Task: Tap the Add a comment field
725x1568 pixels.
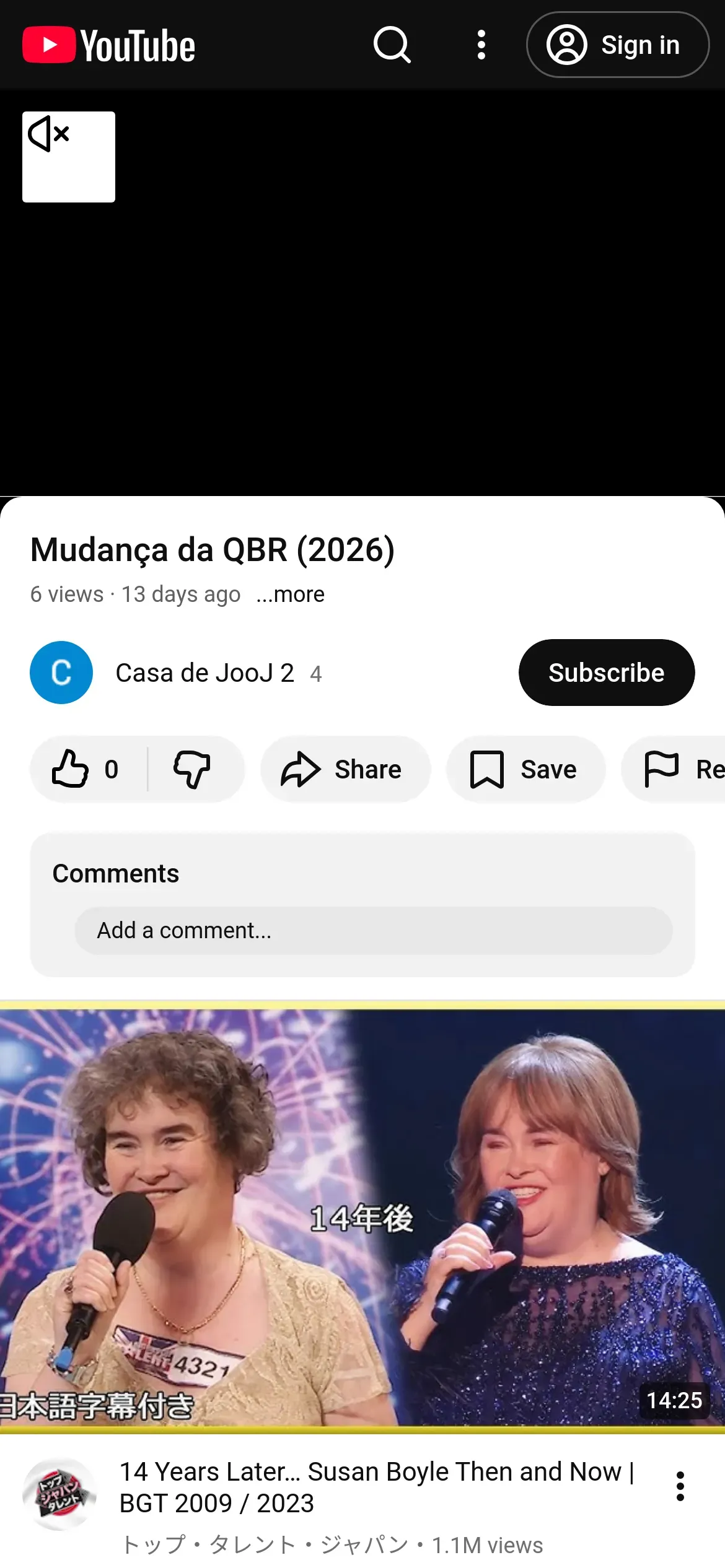Action: point(373,931)
